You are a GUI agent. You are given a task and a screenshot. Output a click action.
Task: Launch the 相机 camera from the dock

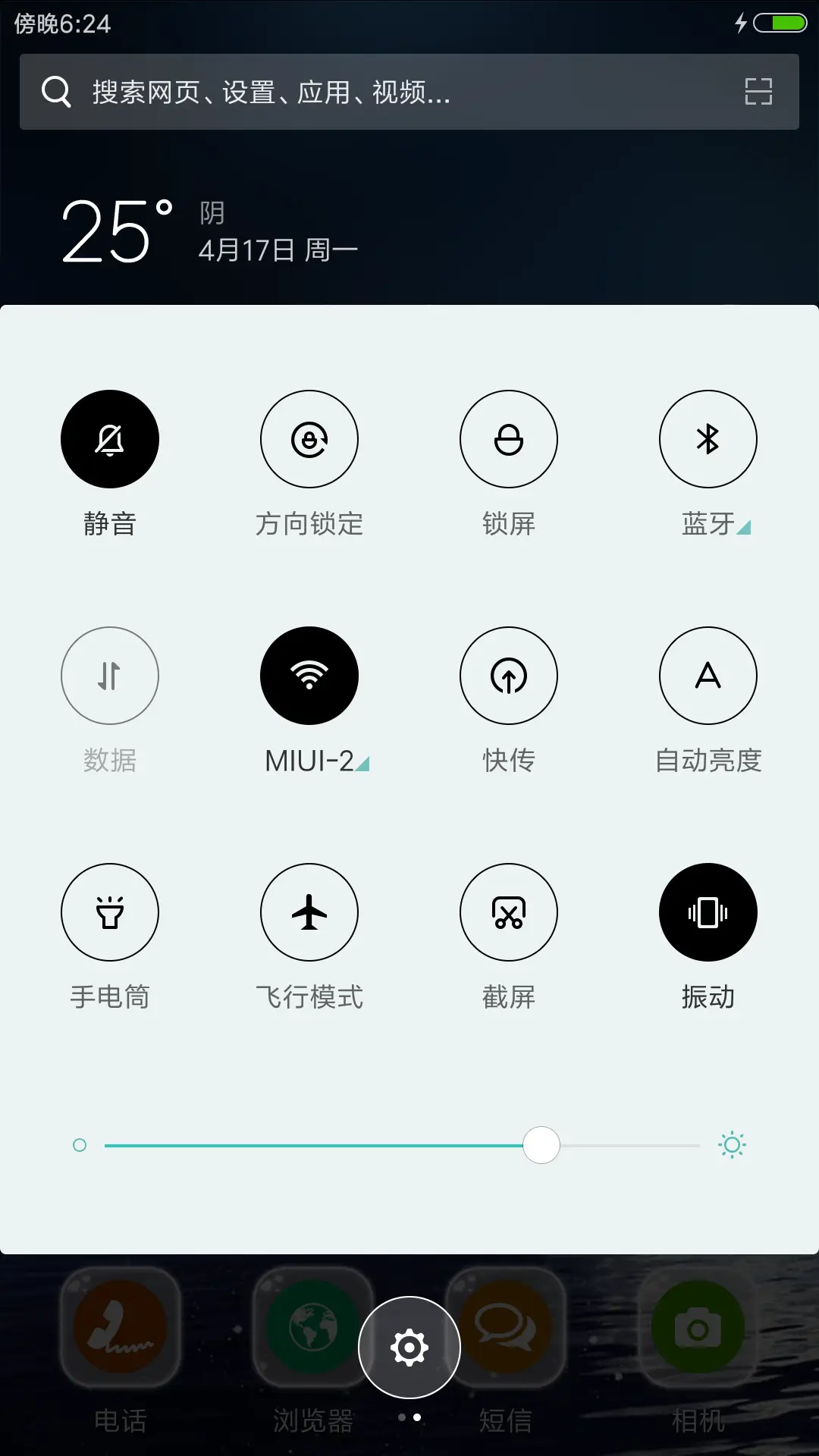tap(698, 1327)
